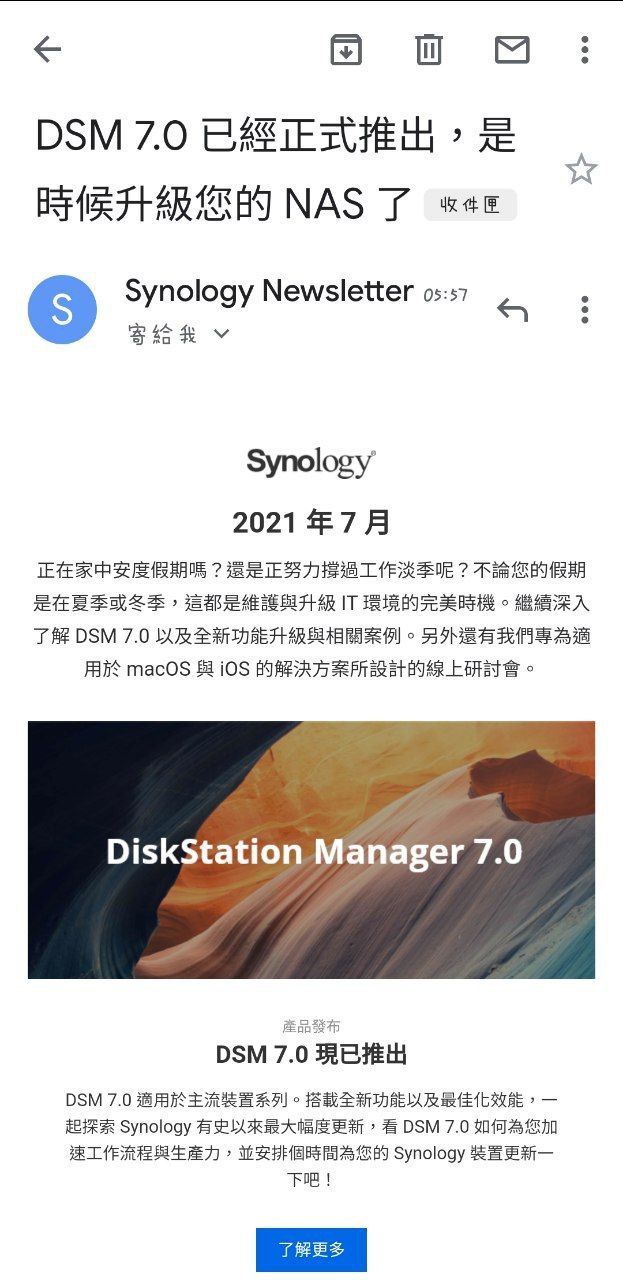This screenshot has width=623, height=1280.
Task: Tap the 收件匣 label chip
Action: point(470,205)
